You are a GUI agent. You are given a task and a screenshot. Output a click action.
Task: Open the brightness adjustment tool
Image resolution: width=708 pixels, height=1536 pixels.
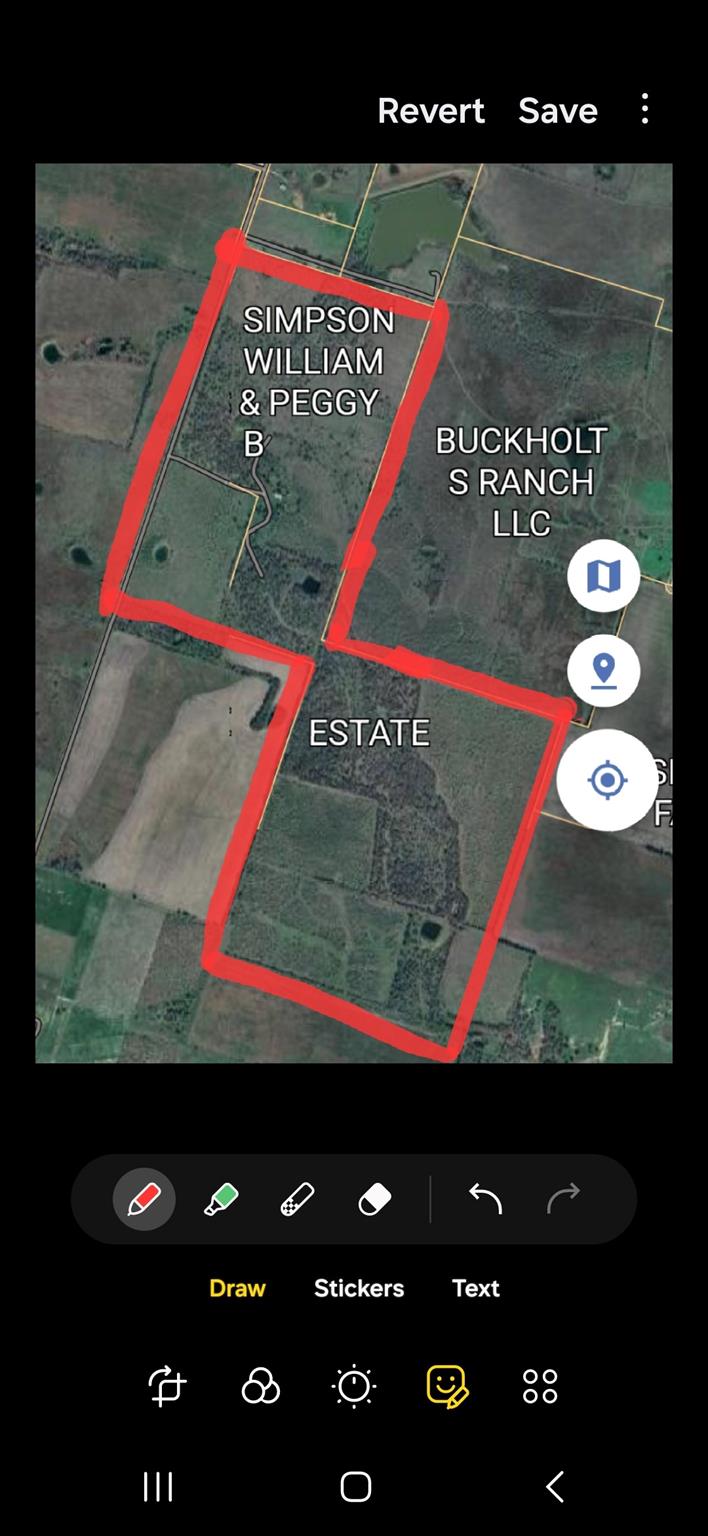pyautogui.click(x=354, y=1387)
